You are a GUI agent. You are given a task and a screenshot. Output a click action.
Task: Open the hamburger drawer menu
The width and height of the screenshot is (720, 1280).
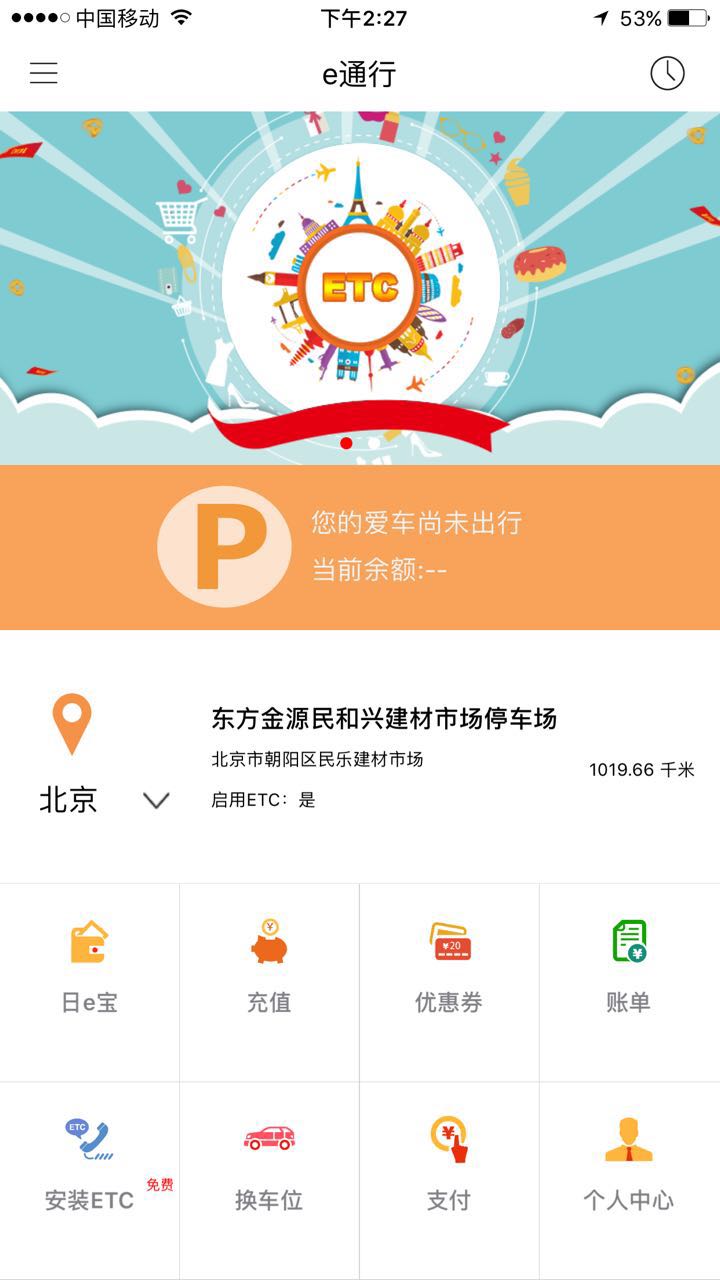click(x=44, y=74)
